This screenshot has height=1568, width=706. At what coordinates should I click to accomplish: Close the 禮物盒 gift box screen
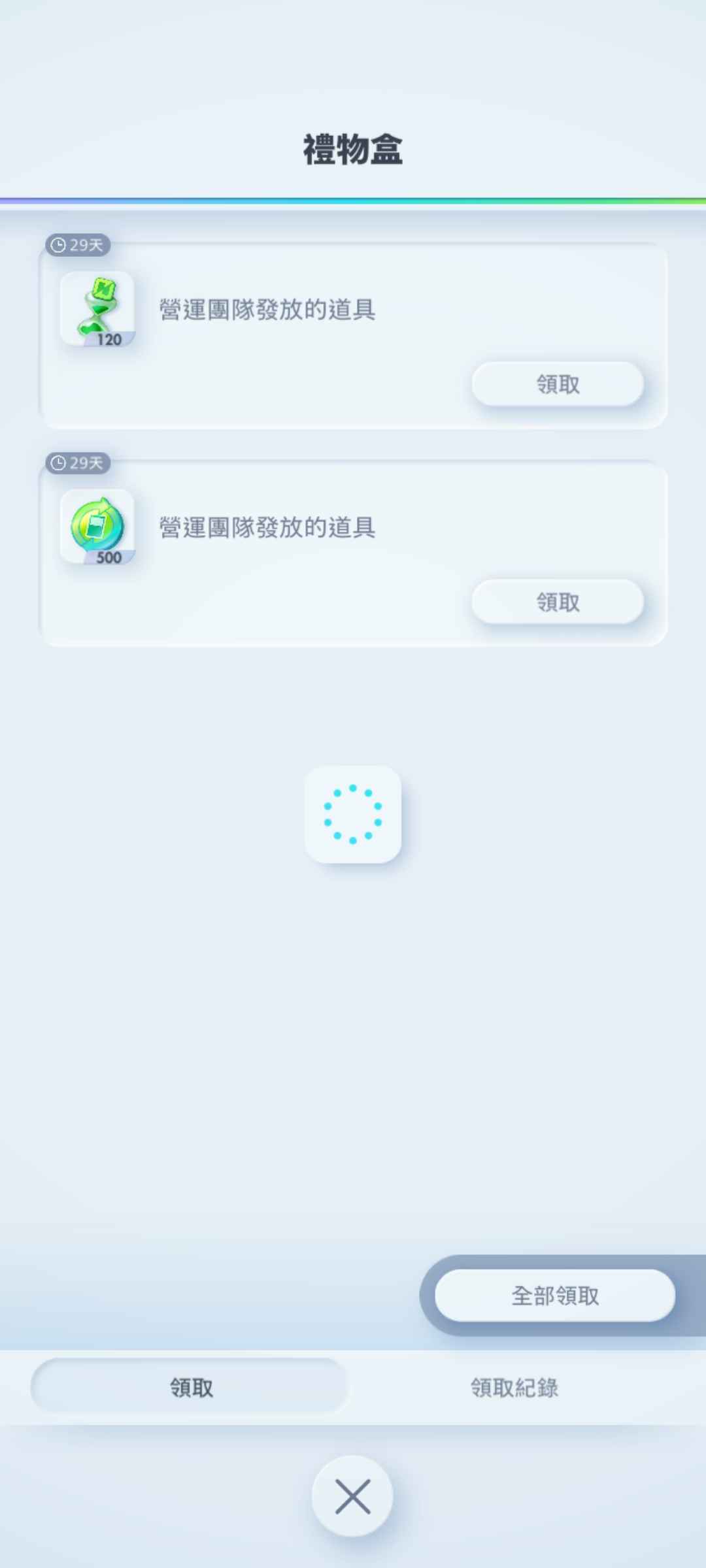tap(352, 1496)
